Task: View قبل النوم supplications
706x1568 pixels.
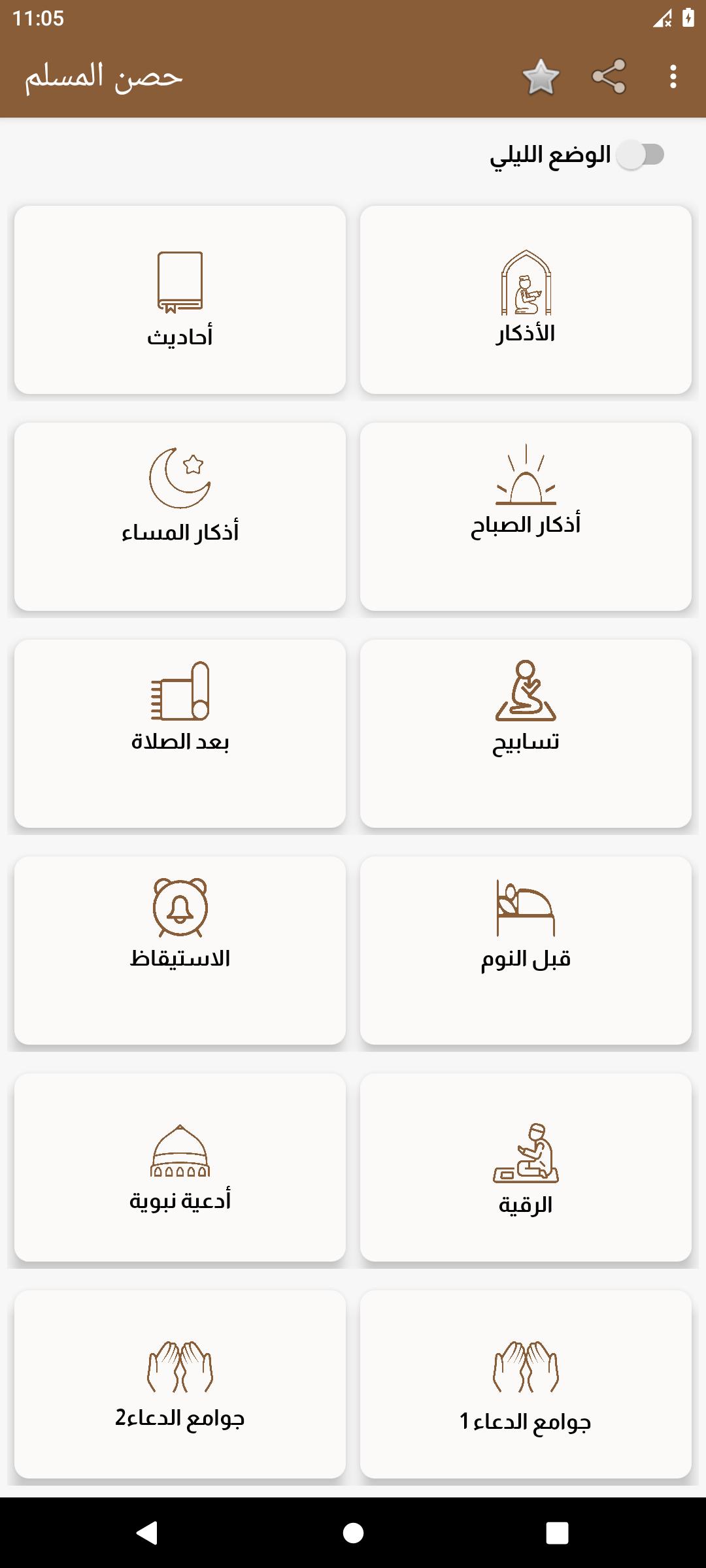Action: click(x=526, y=951)
